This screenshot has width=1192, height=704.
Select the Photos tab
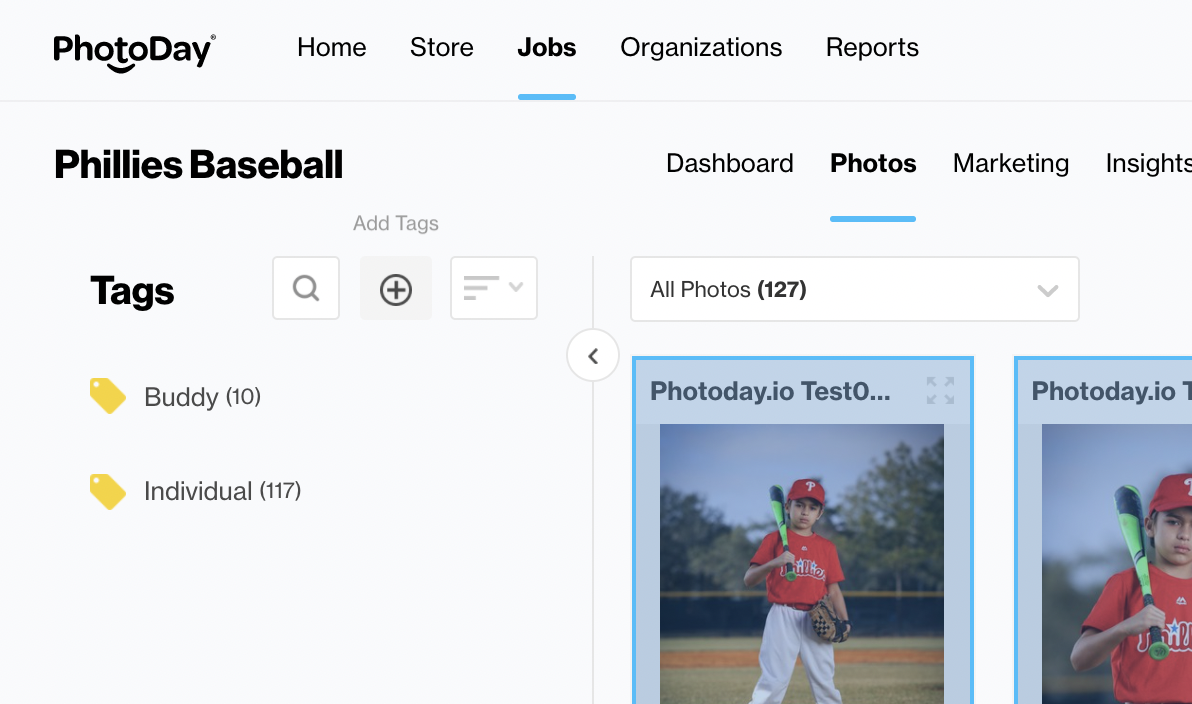coord(873,163)
